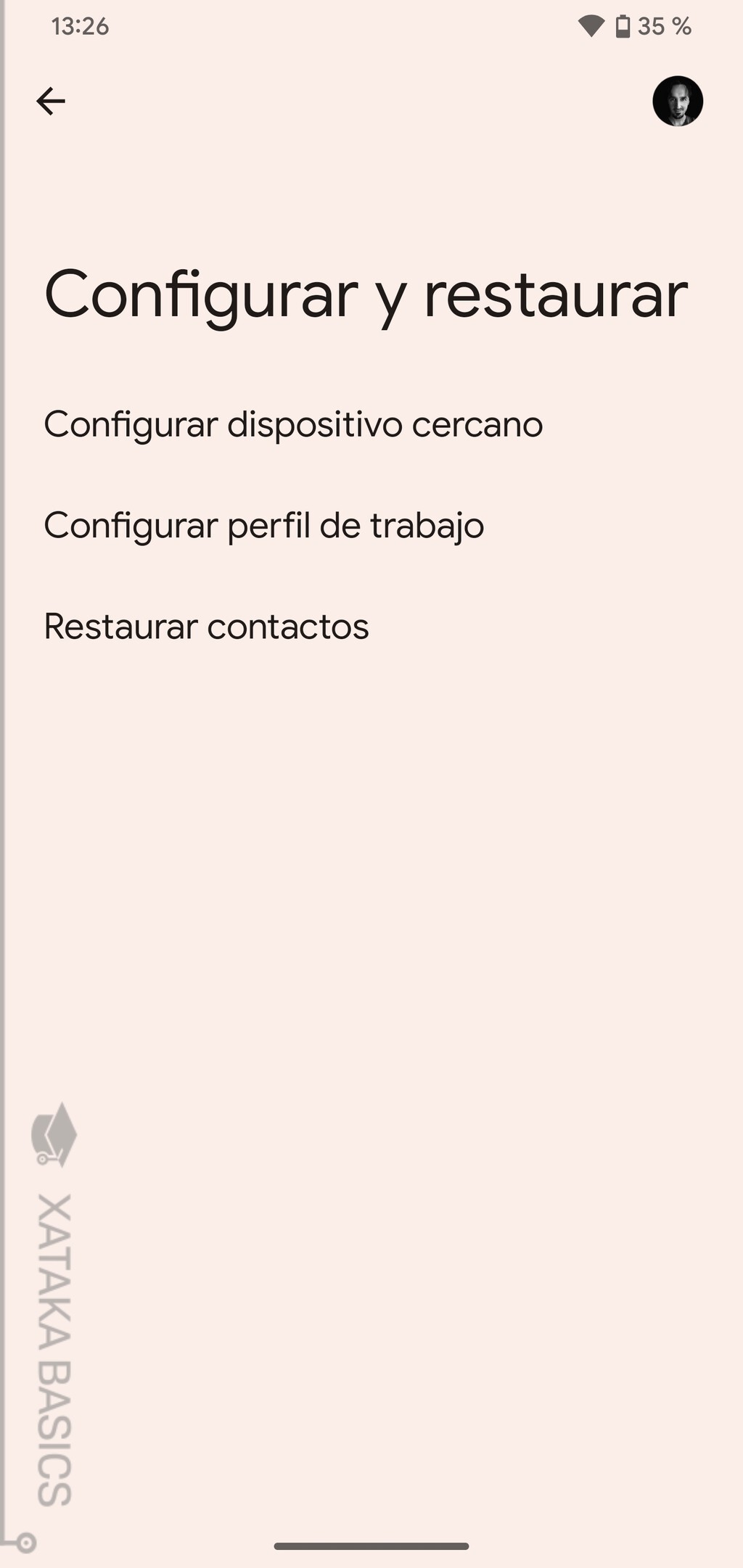Tap the status bar at the top
743x1568 pixels.
[371, 26]
